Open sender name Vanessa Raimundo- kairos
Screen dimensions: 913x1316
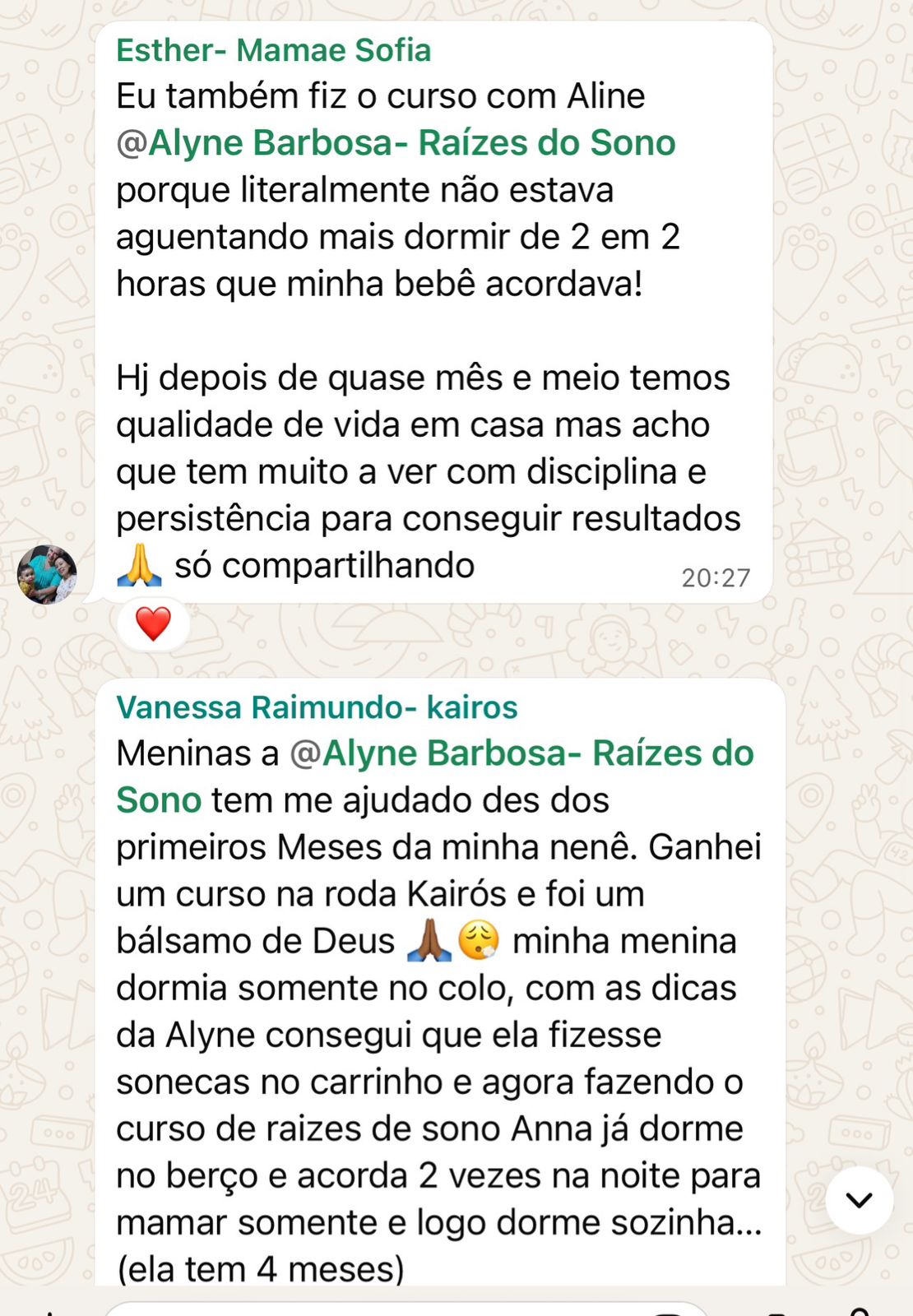[x=317, y=707]
